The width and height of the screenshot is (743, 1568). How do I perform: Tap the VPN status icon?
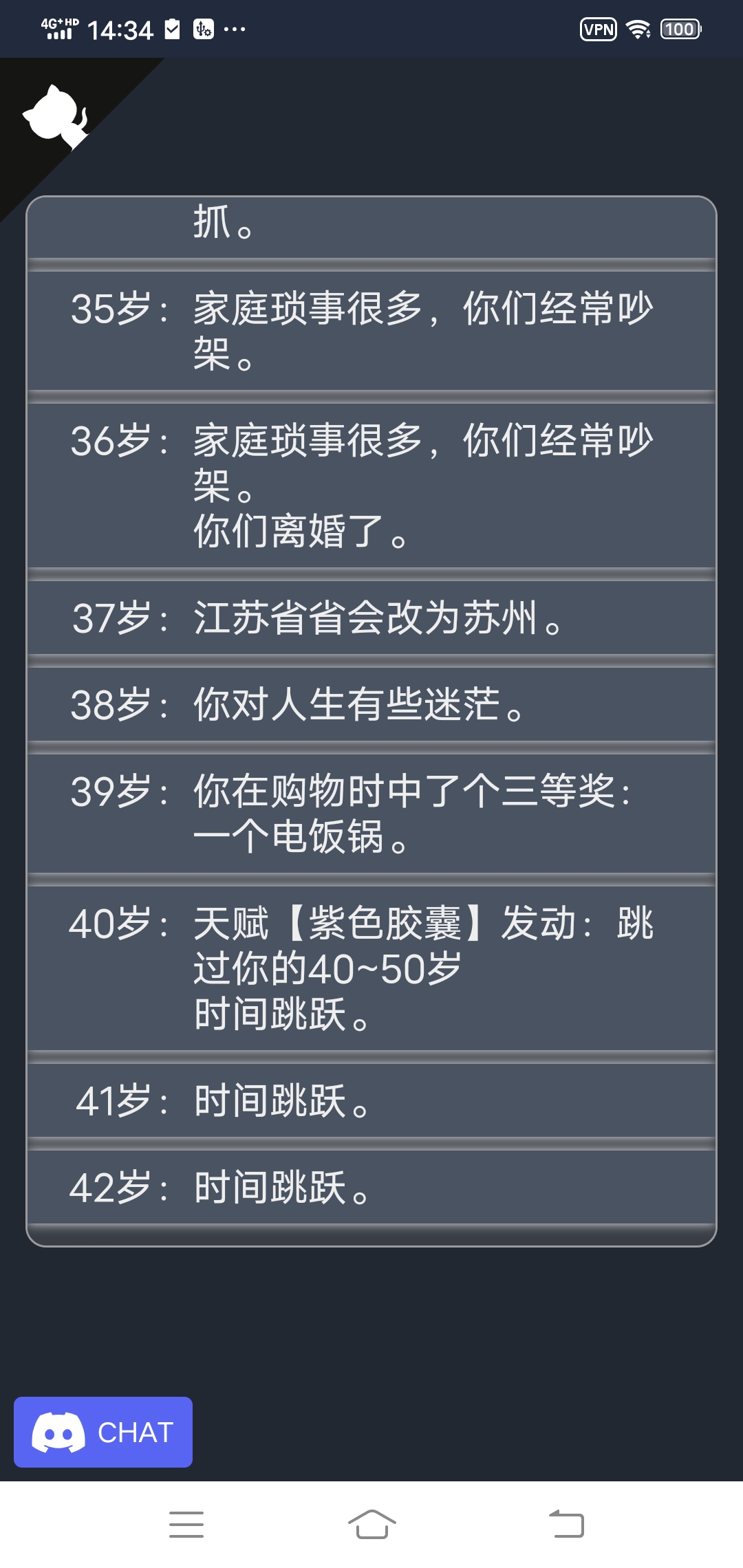pos(597,29)
